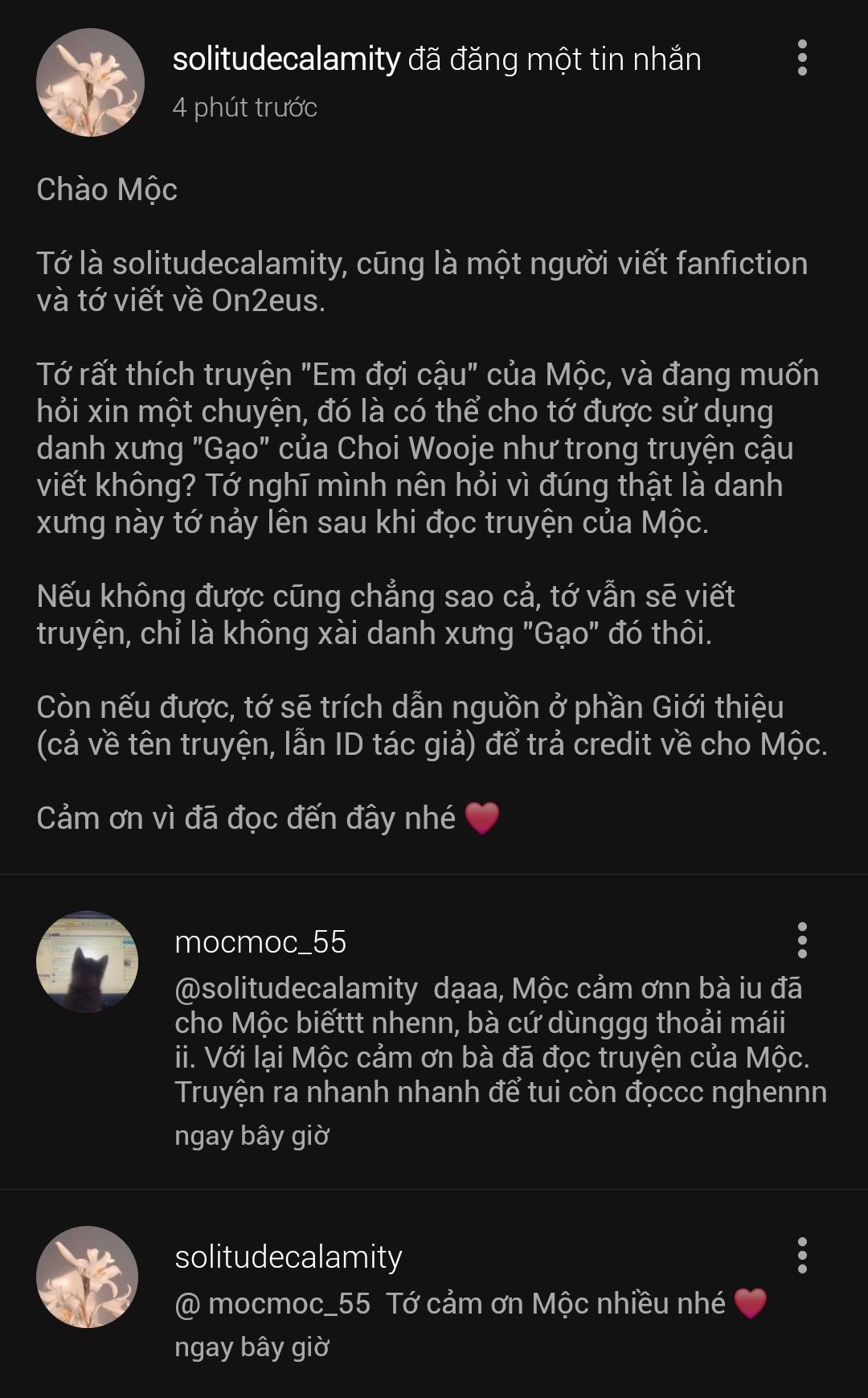View mocmoc_55's profile picture
Viewport: 868px width, 1398px height.
pos(88,961)
